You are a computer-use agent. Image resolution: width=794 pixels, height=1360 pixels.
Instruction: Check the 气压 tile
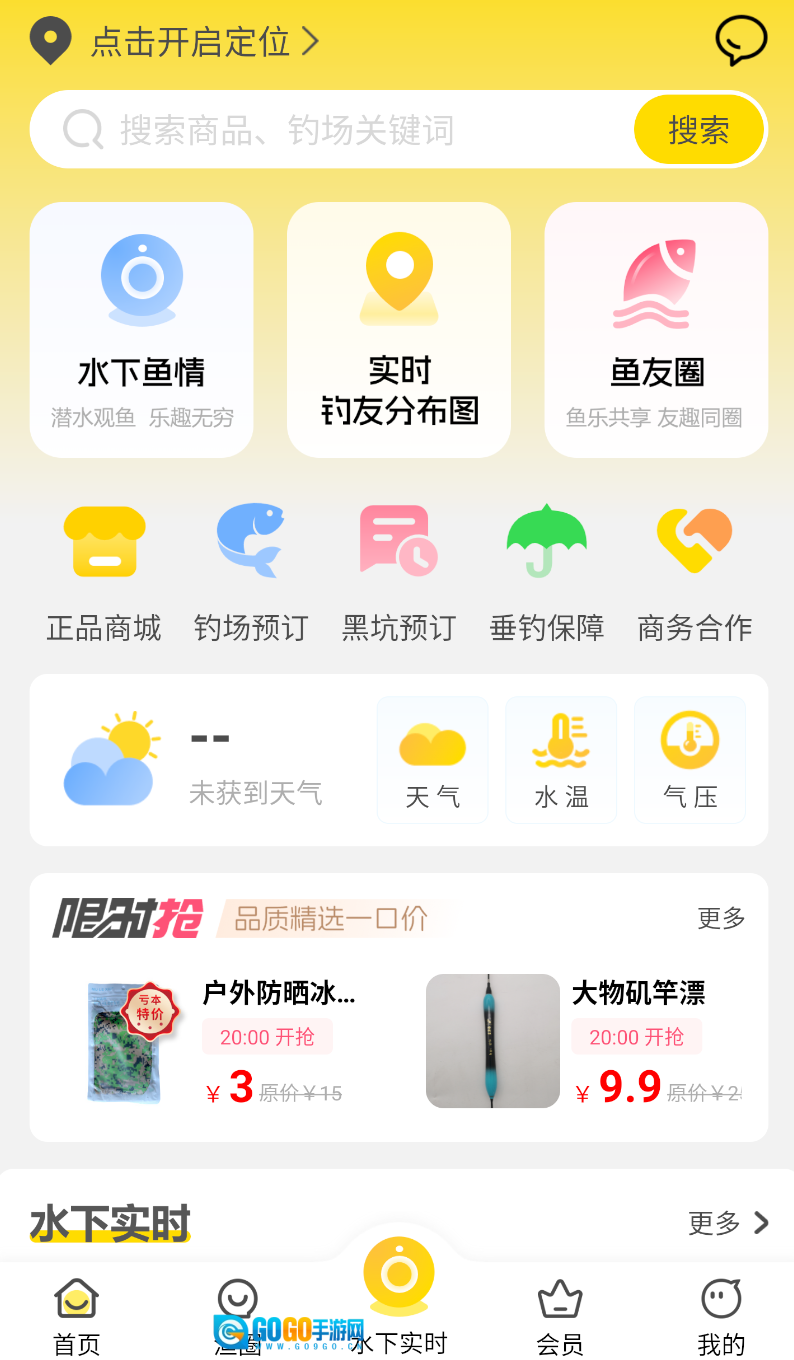click(x=690, y=760)
